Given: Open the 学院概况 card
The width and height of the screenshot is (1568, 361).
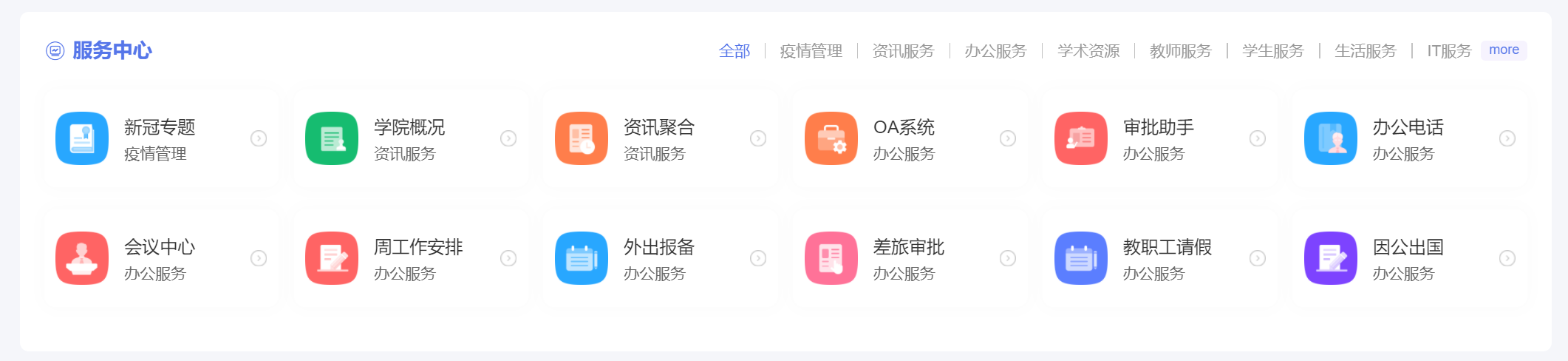Looking at the screenshot, I should (x=411, y=138).
